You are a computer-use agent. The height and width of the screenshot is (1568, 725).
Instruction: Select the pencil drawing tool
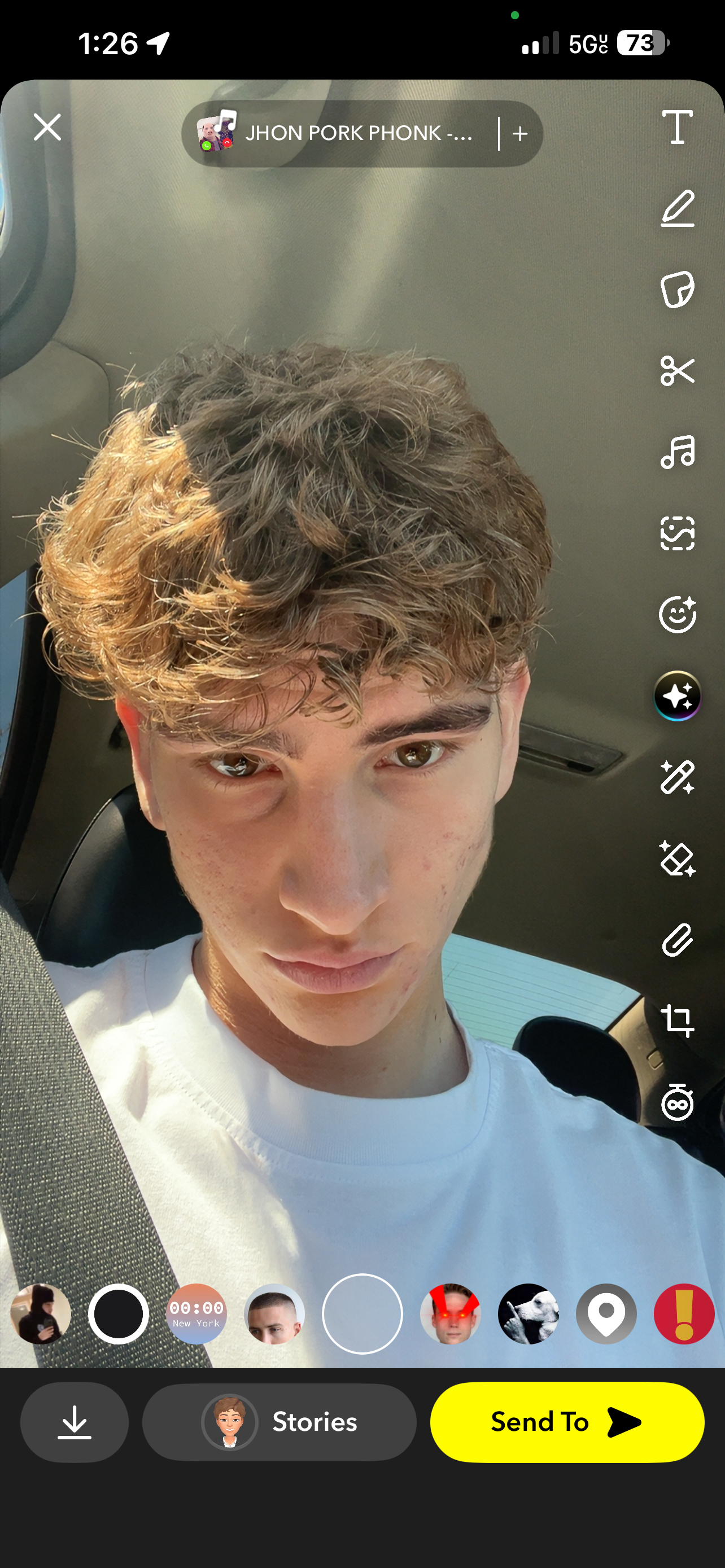coord(677,208)
